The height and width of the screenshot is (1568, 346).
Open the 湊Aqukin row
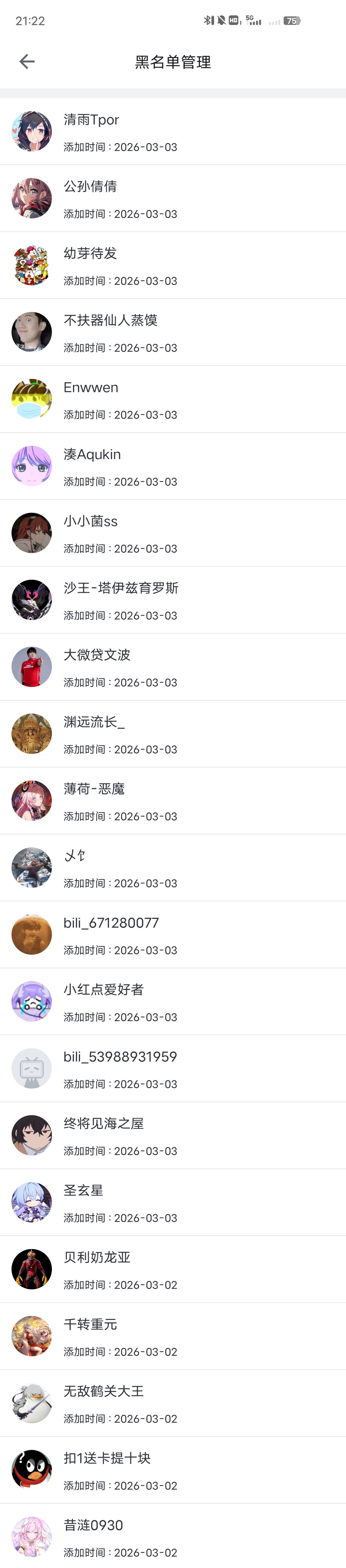point(173,466)
